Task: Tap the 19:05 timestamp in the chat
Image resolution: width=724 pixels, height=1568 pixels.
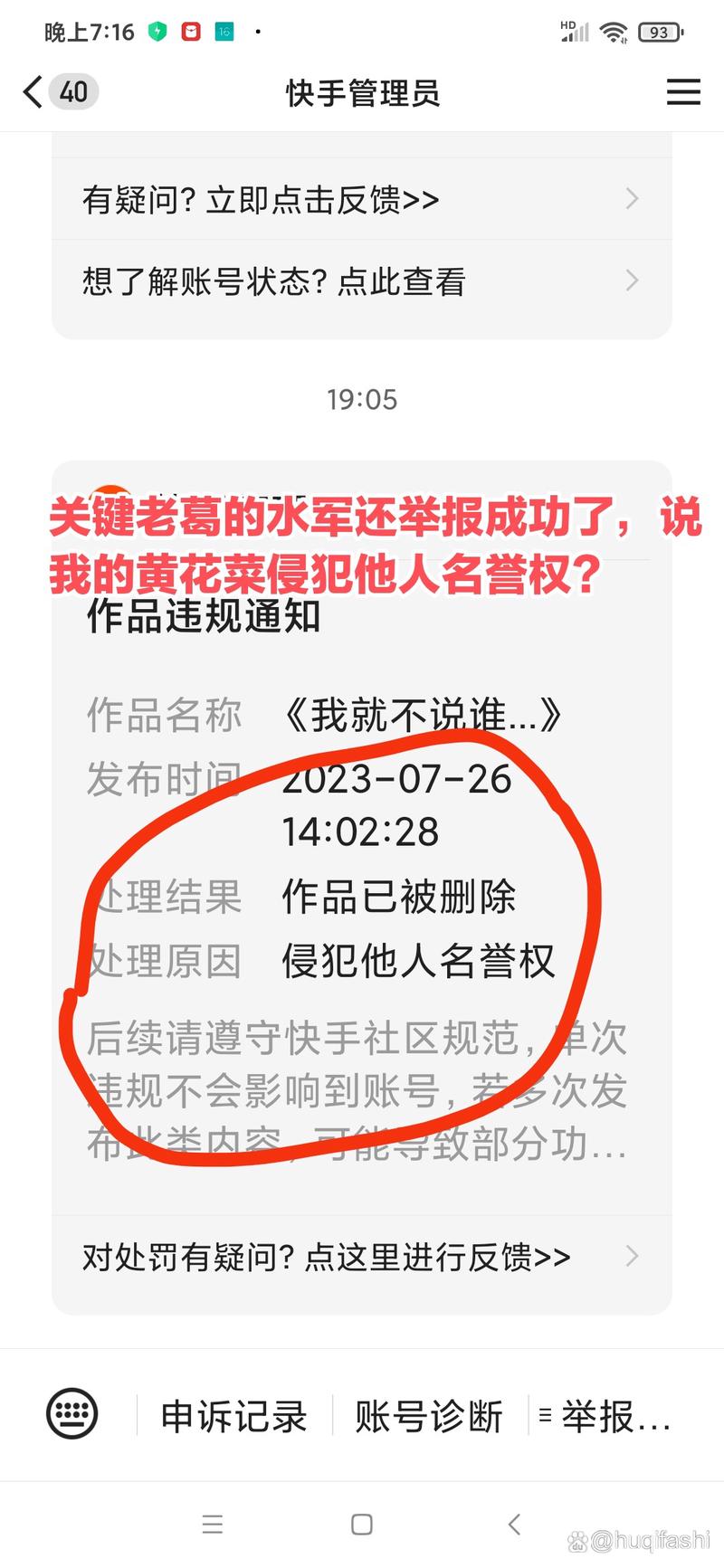Action: (361, 399)
